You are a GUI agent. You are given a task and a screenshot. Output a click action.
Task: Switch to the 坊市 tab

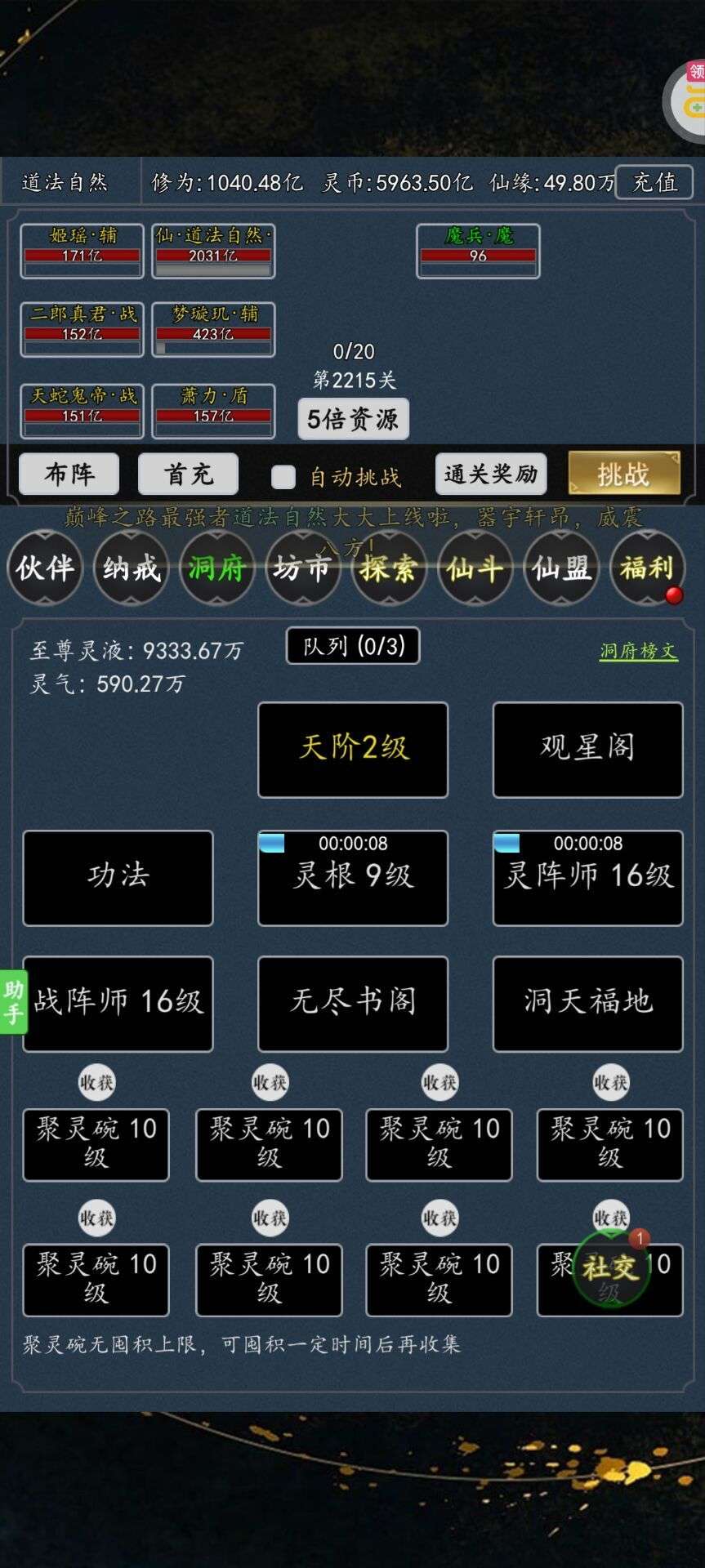click(x=302, y=568)
